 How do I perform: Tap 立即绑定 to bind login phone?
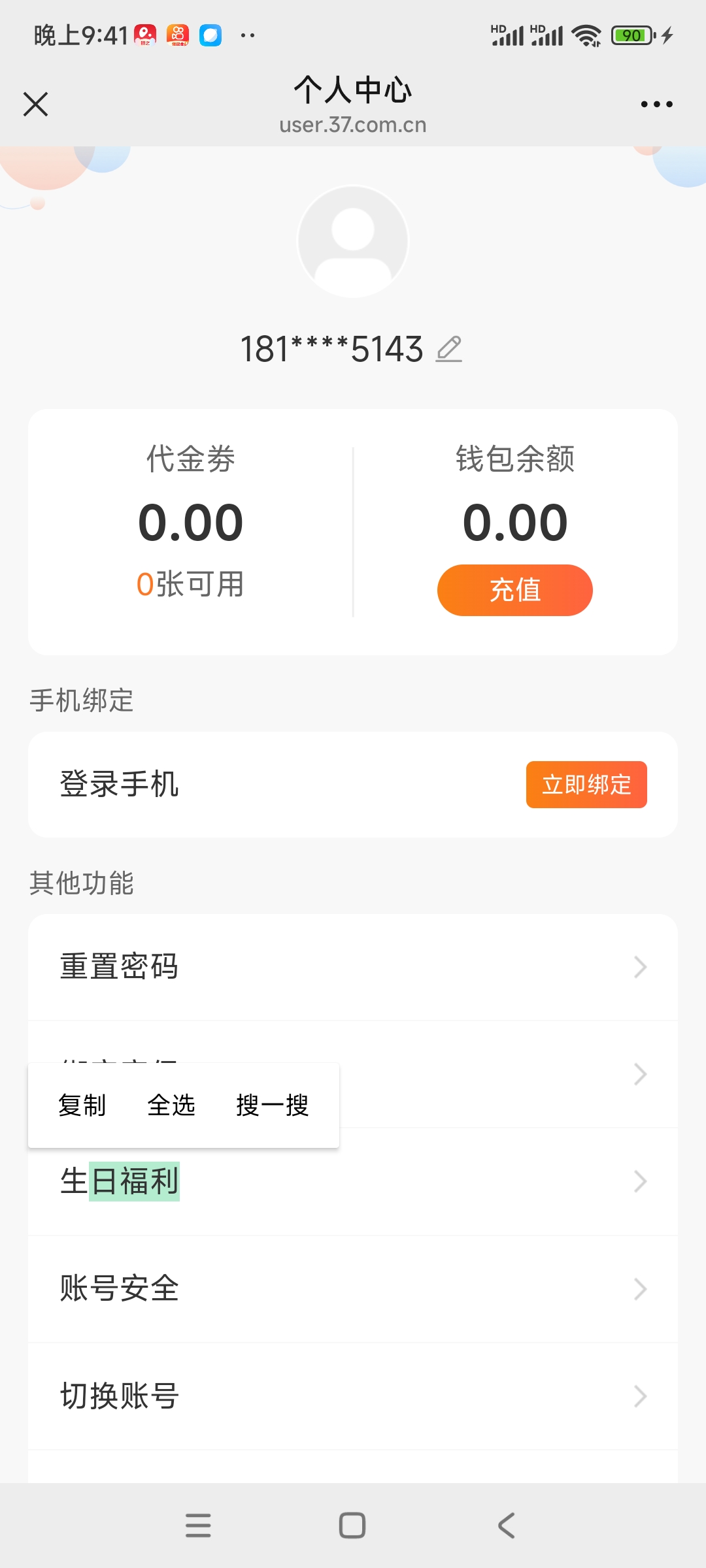click(x=586, y=784)
